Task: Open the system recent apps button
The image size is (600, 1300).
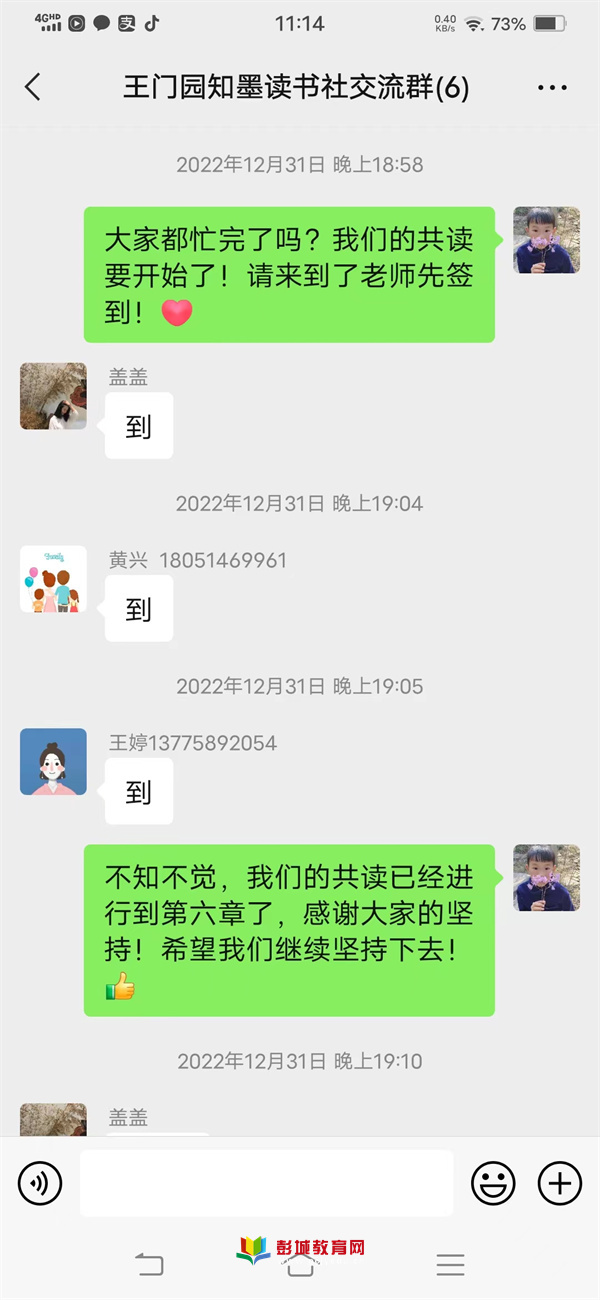Action: click(x=450, y=1264)
